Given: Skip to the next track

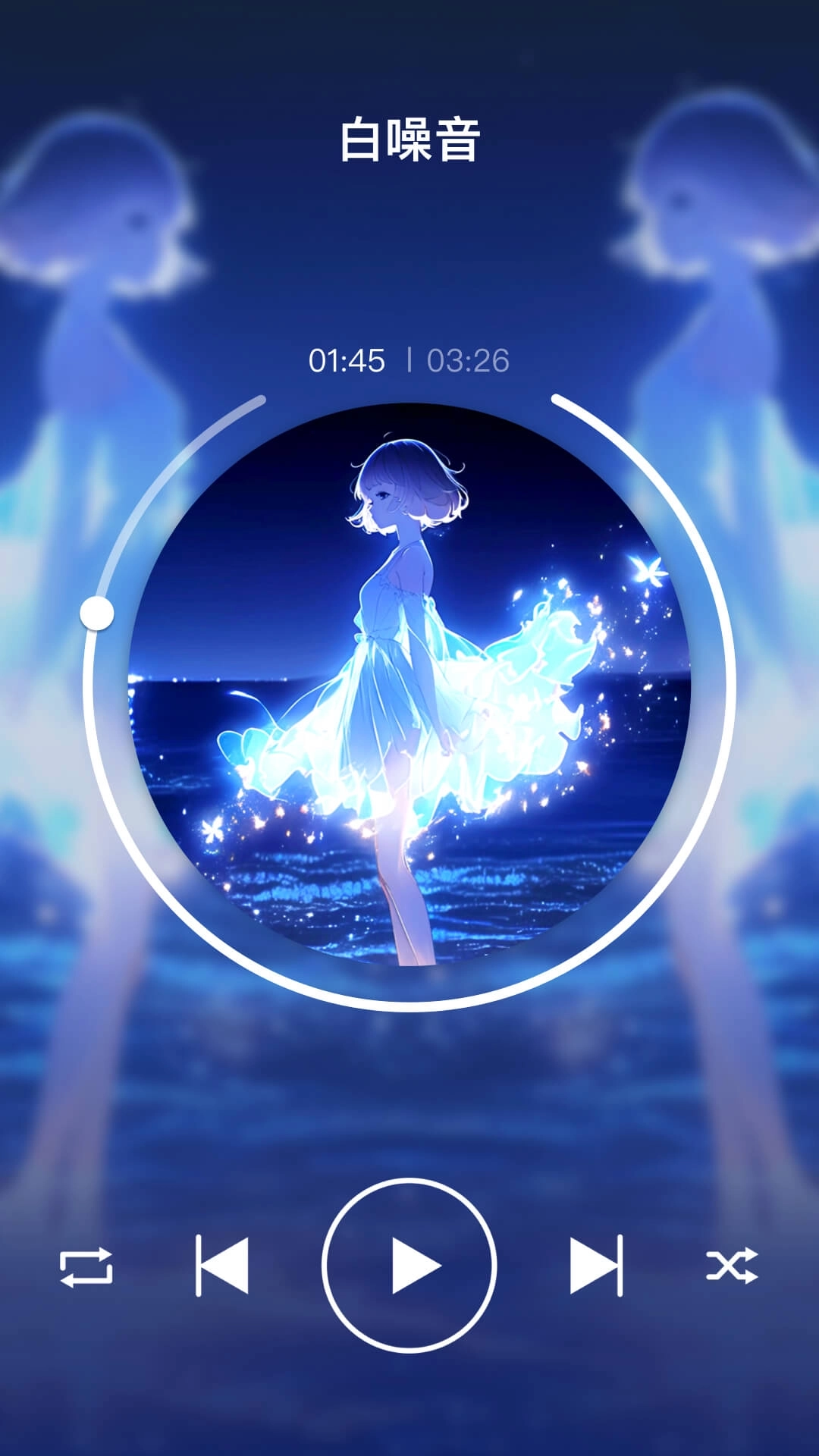Looking at the screenshot, I should [x=596, y=1265].
